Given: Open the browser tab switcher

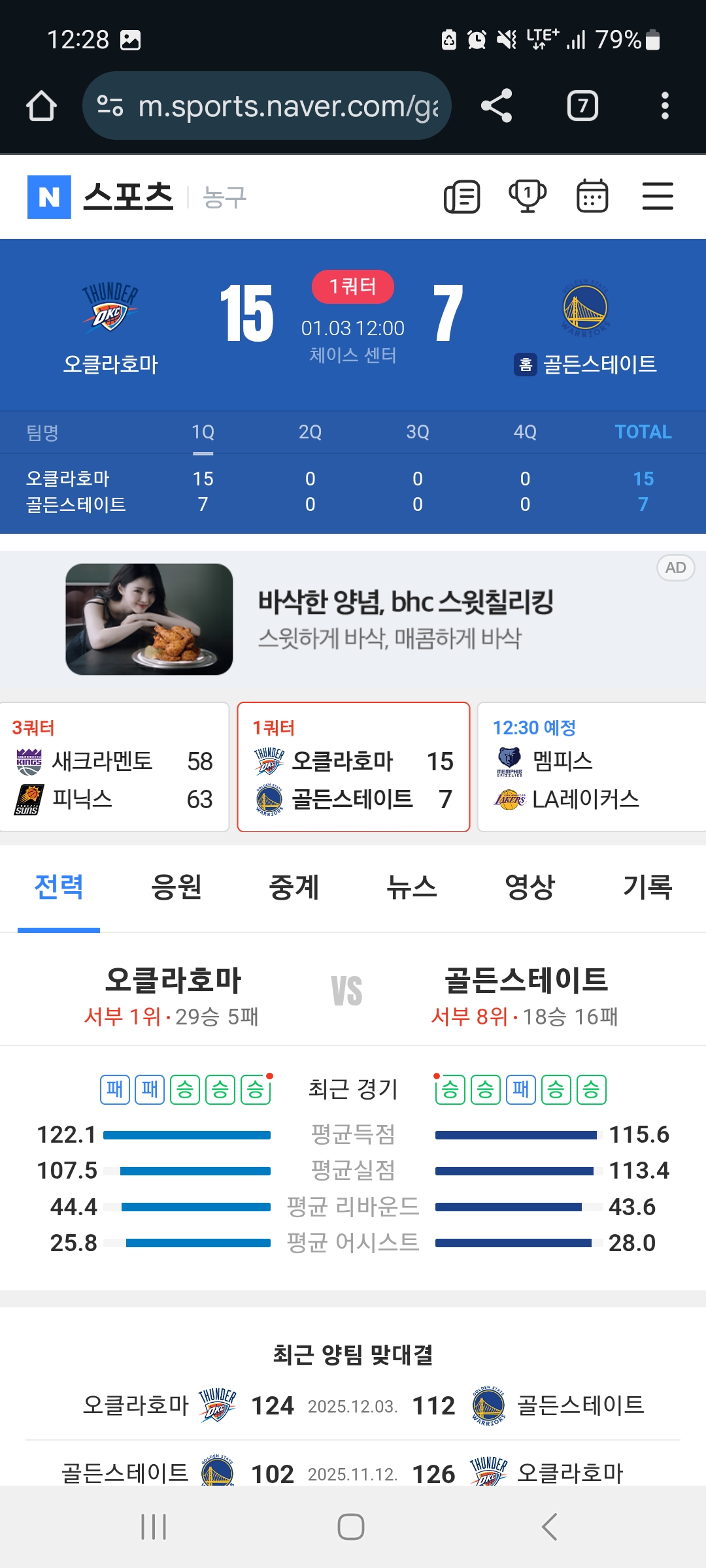Looking at the screenshot, I should pos(582,106).
